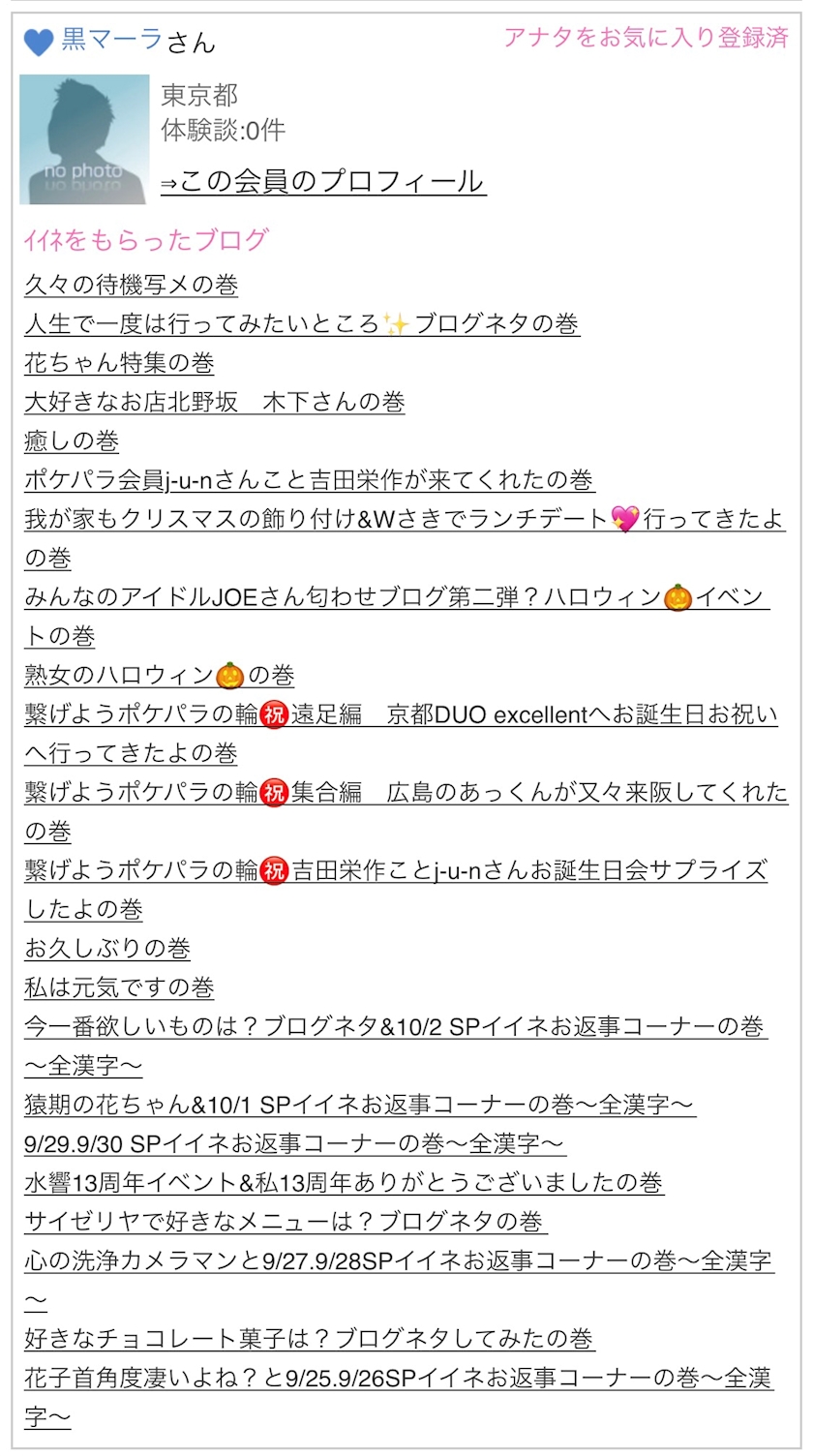Read サイゼリヤで好きなメニューは blog
The width and height of the screenshot is (813, 1456).
pyautogui.click(x=286, y=1222)
